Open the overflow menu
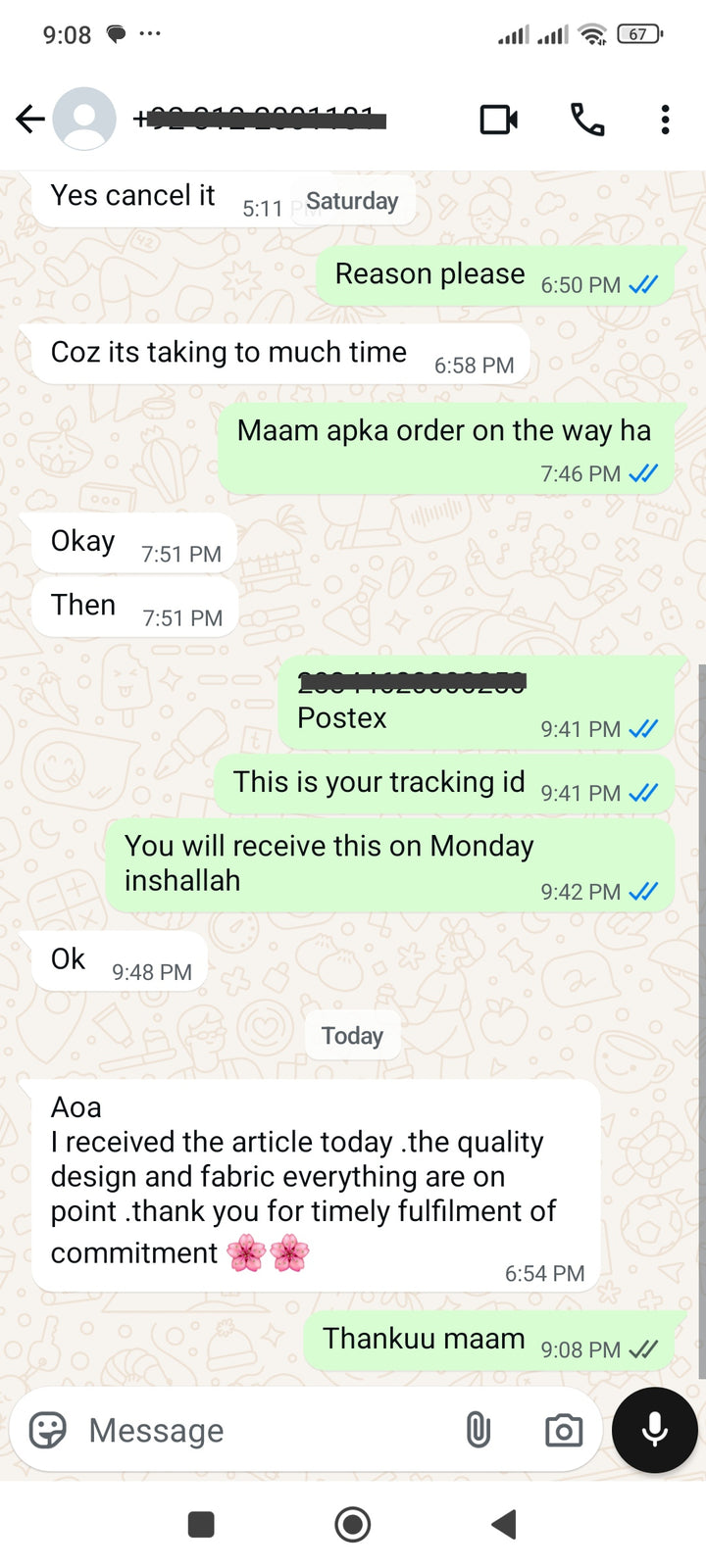Screen dimensions: 706x1568 (665, 120)
